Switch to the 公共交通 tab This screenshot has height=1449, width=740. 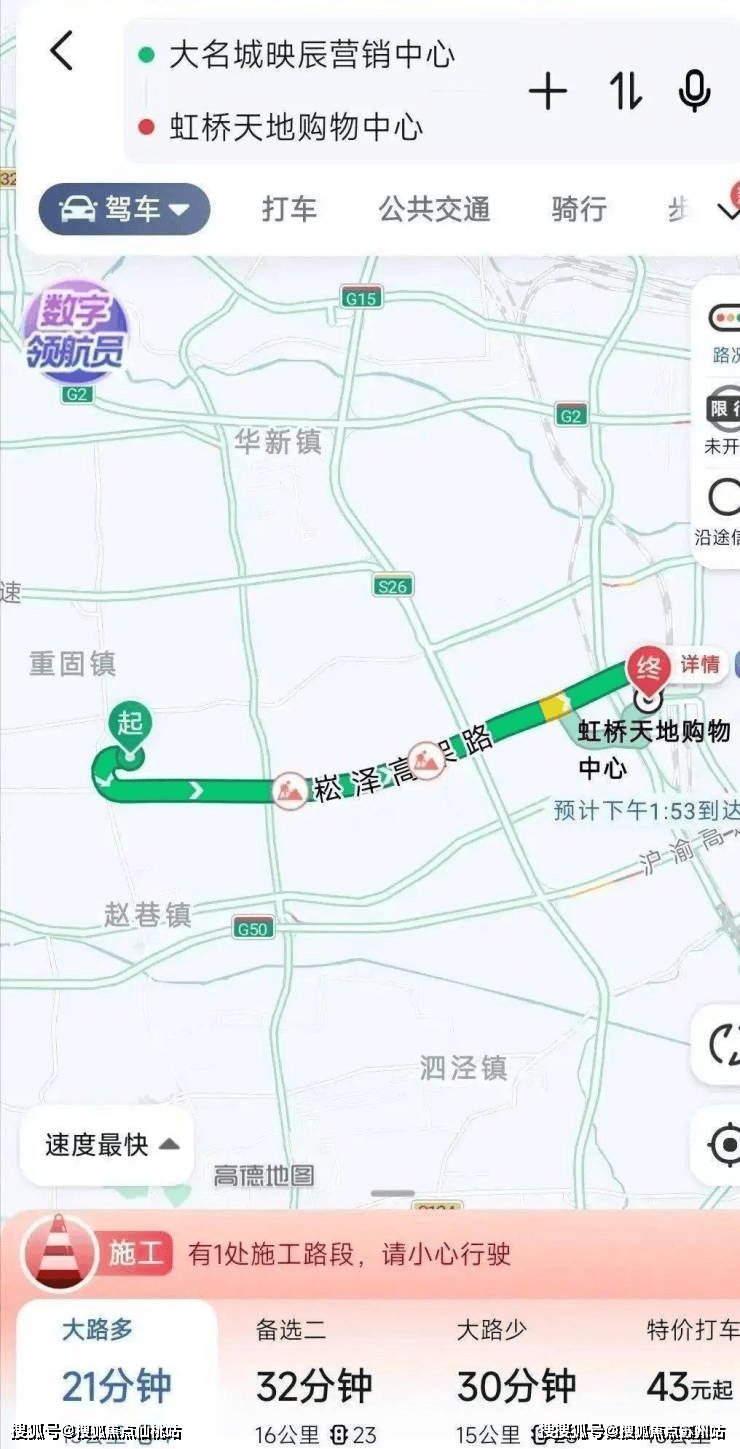(434, 209)
